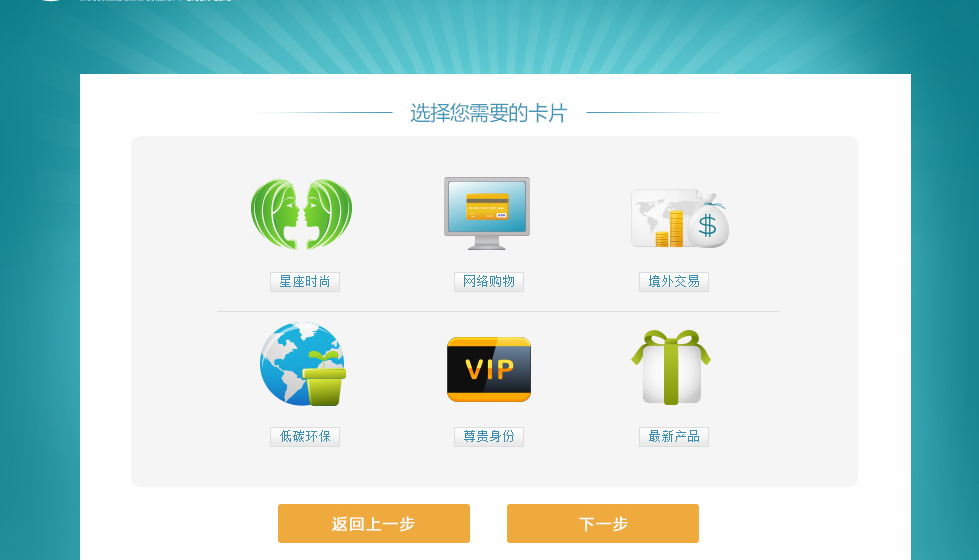Viewport: 979px width, 560px height.
Task: Tap 返回上一步 to go back
Action: 373,524
